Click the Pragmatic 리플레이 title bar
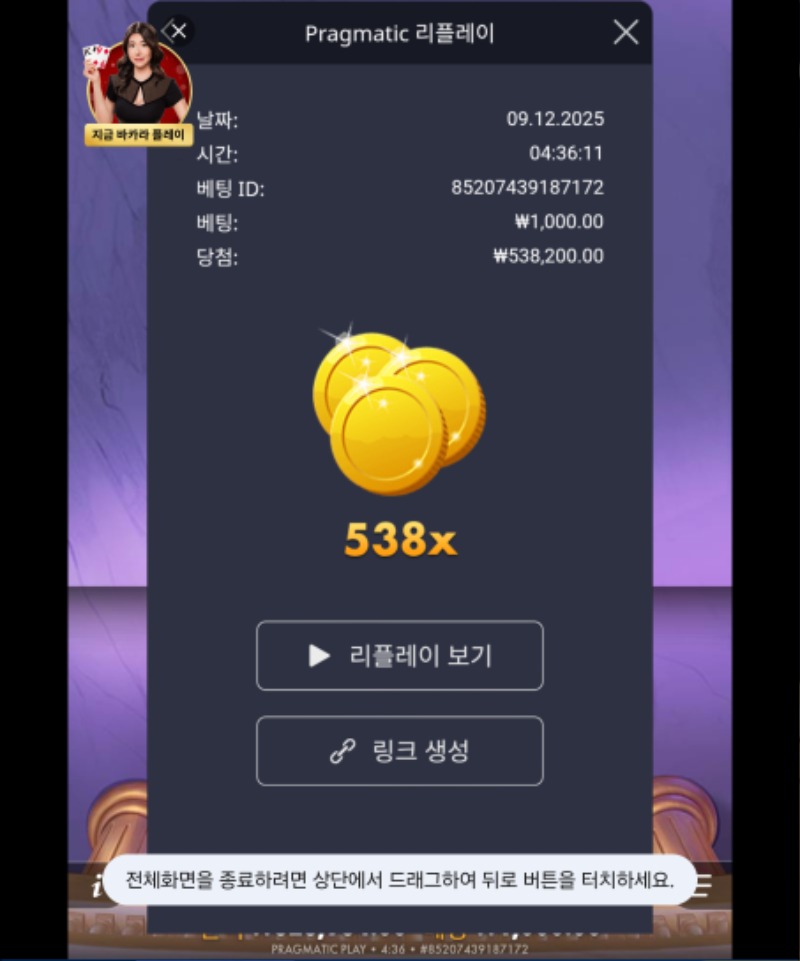The width and height of the screenshot is (800, 961). (x=400, y=32)
